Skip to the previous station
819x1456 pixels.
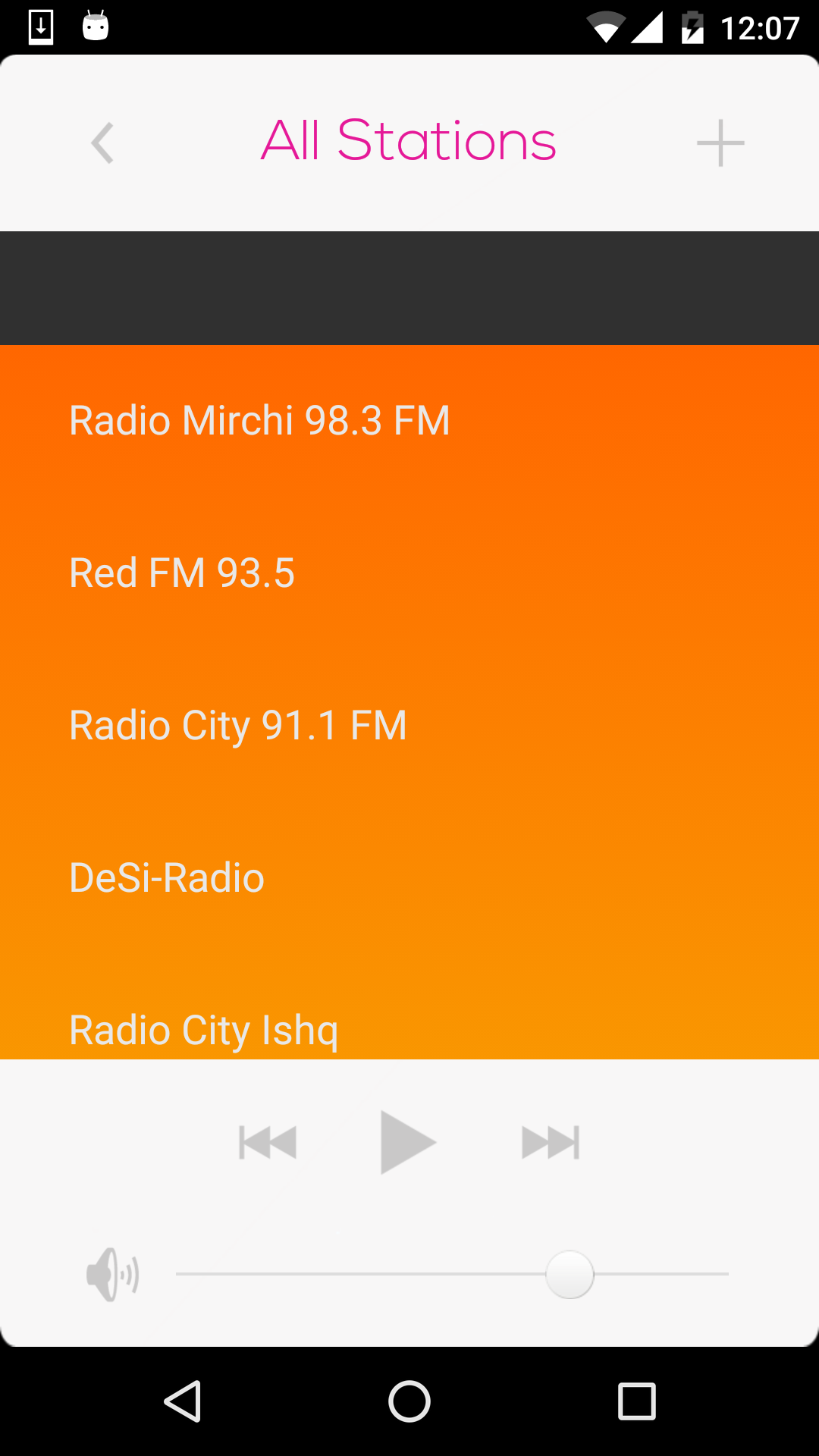[268, 1143]
